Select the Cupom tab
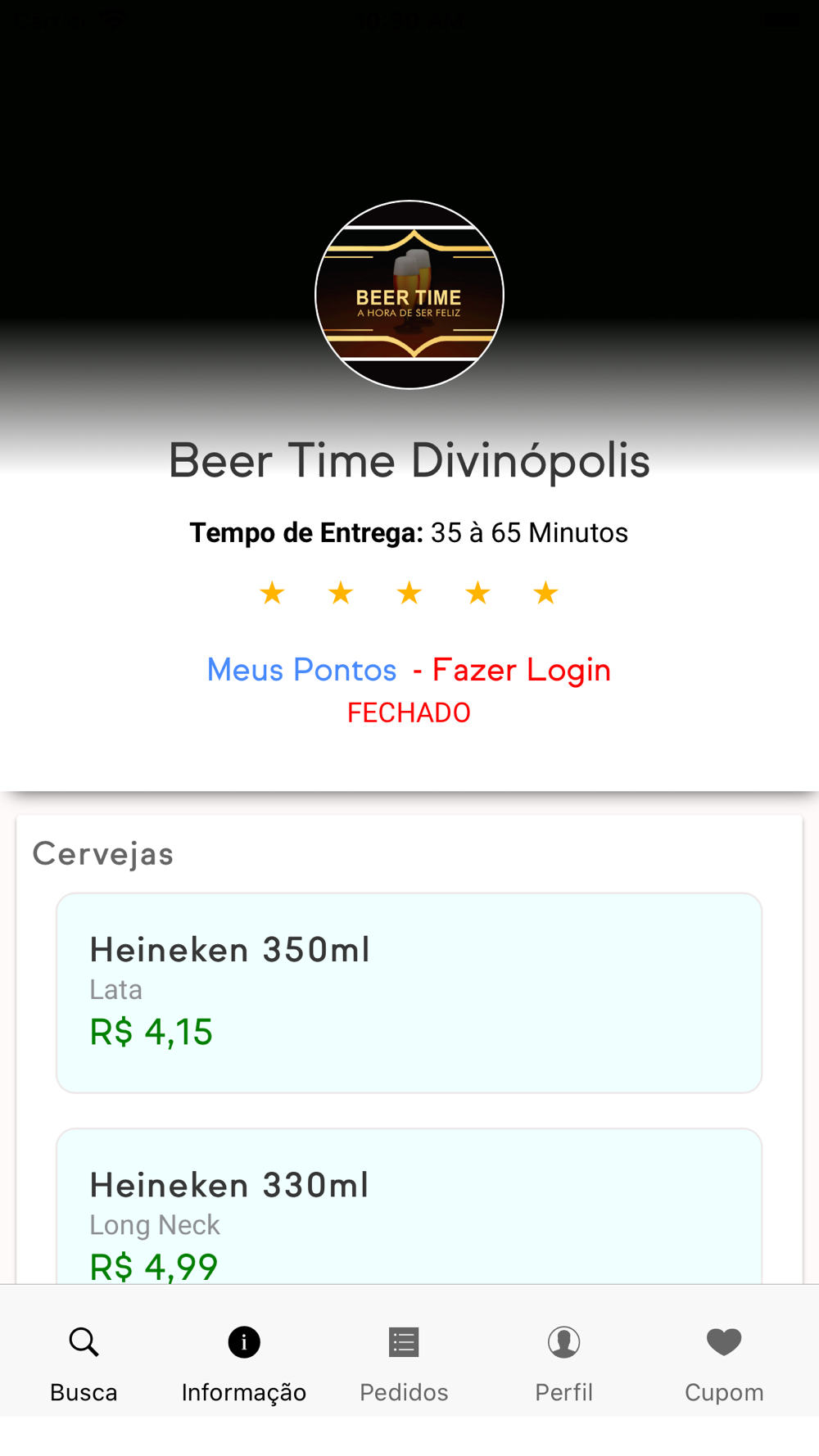 (724, 1359)
